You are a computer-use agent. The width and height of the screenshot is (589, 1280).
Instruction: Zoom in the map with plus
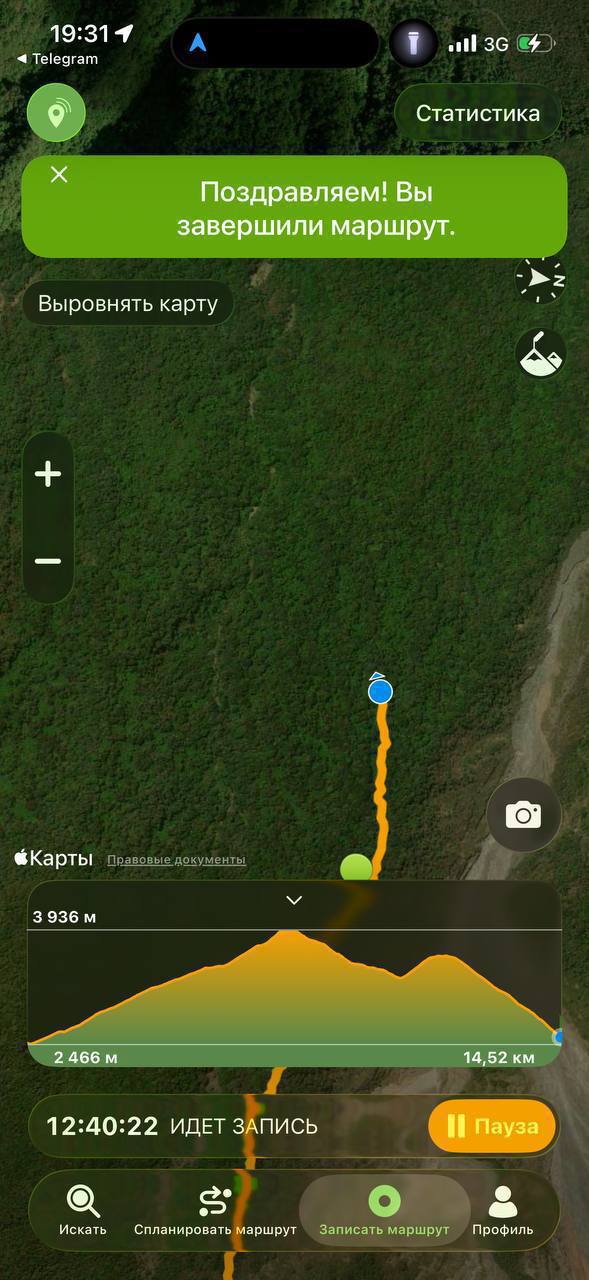[x=48, y=474]
